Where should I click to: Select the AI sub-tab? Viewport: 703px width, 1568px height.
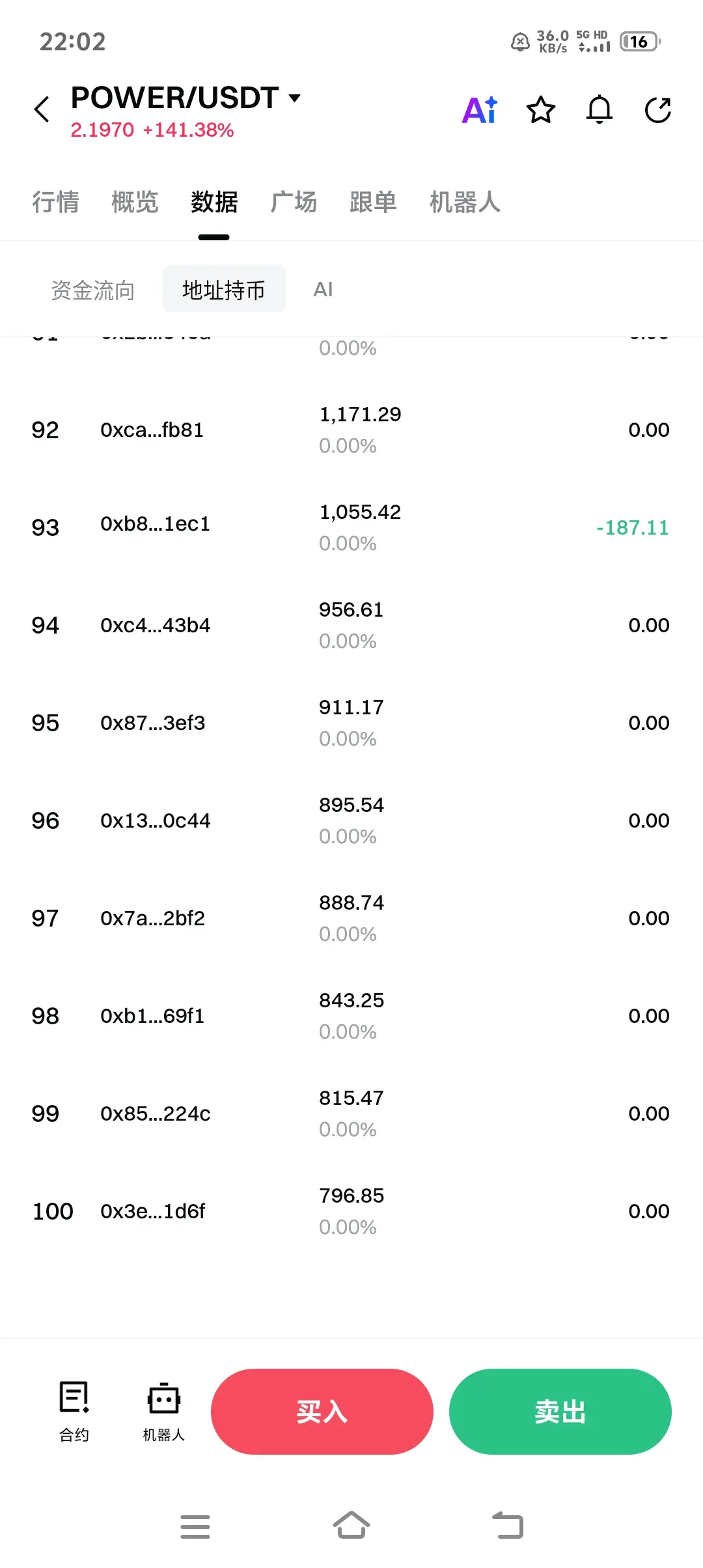[x=323, y=290]
